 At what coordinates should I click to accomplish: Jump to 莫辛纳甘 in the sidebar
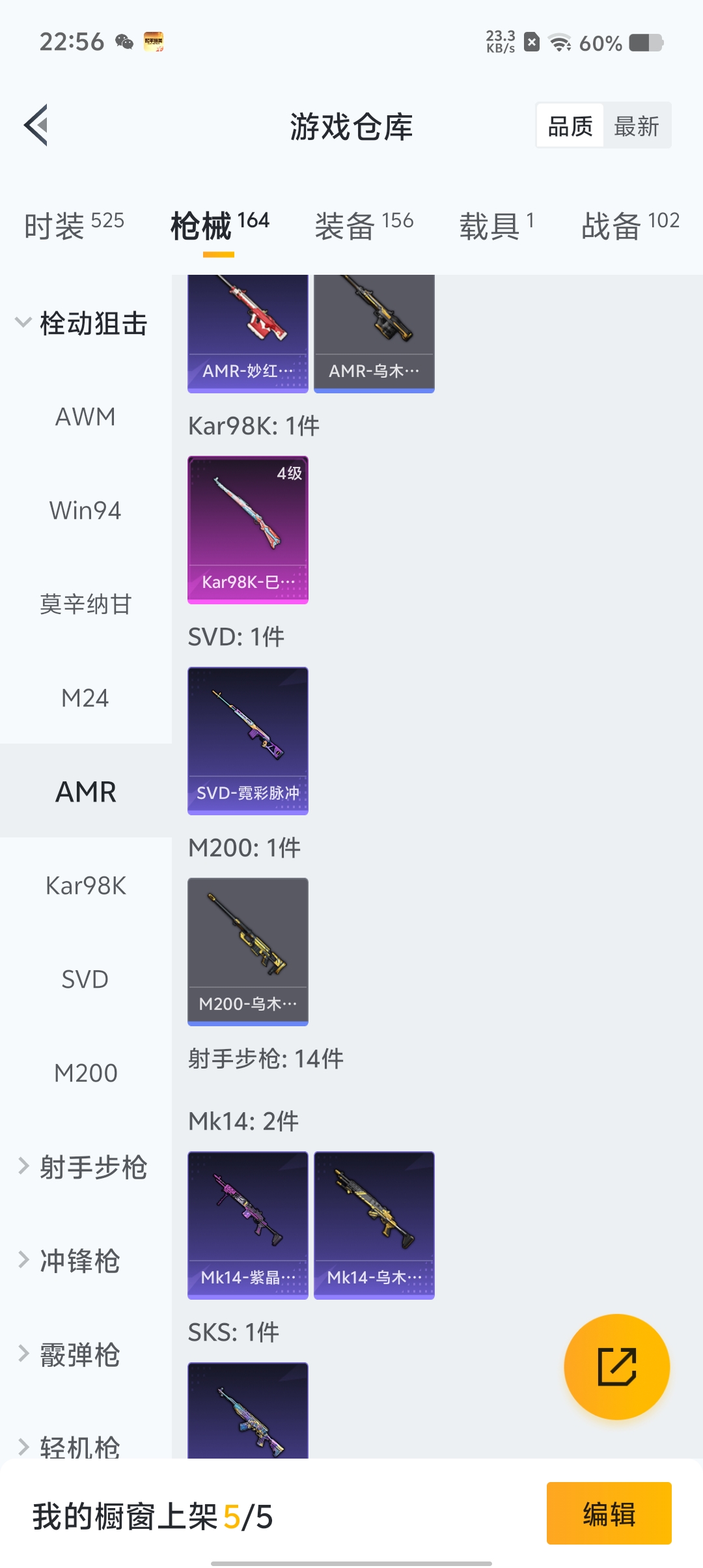(x=86, y=604)
